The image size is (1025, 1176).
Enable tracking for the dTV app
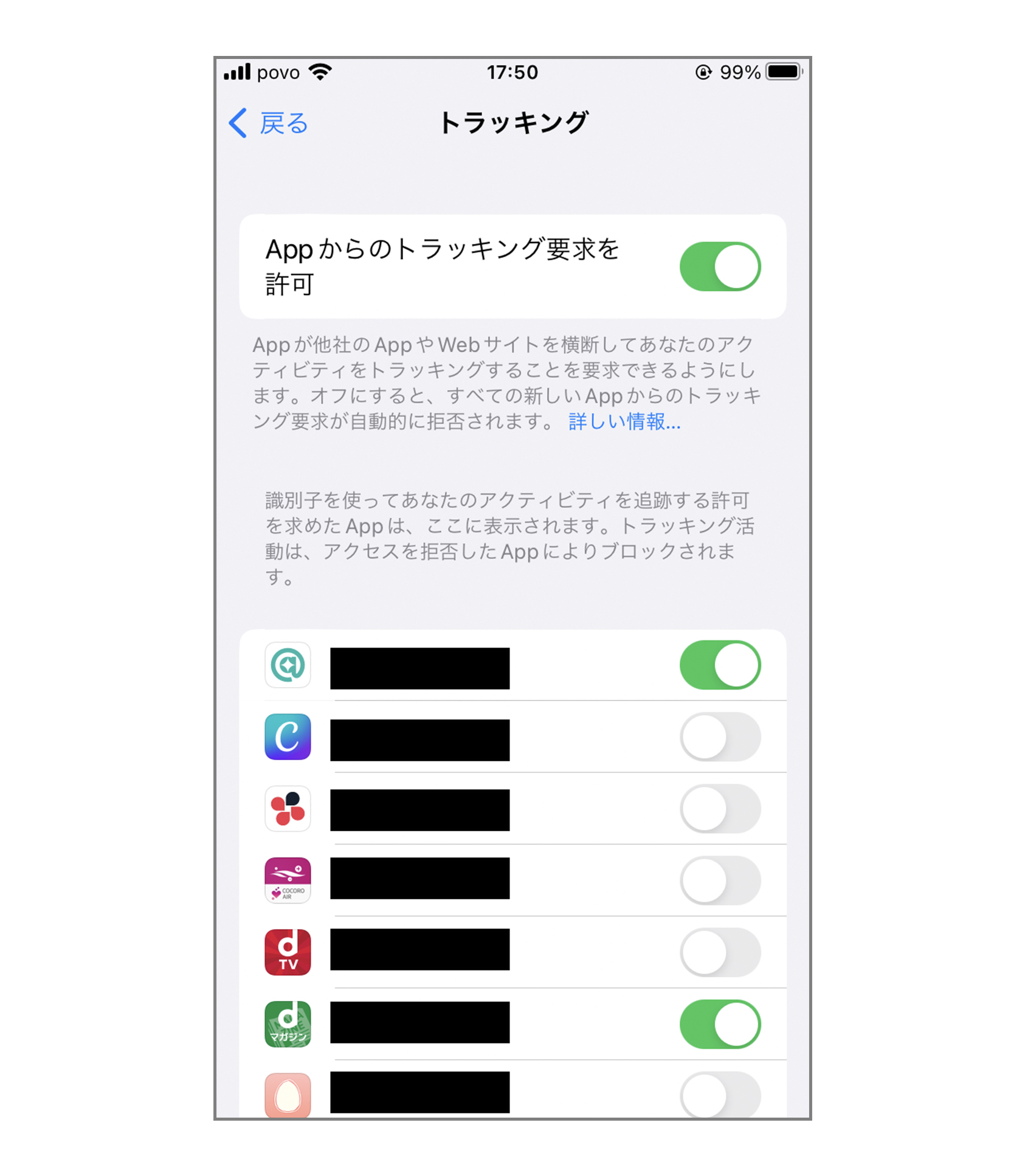click(x=719, y=952)
